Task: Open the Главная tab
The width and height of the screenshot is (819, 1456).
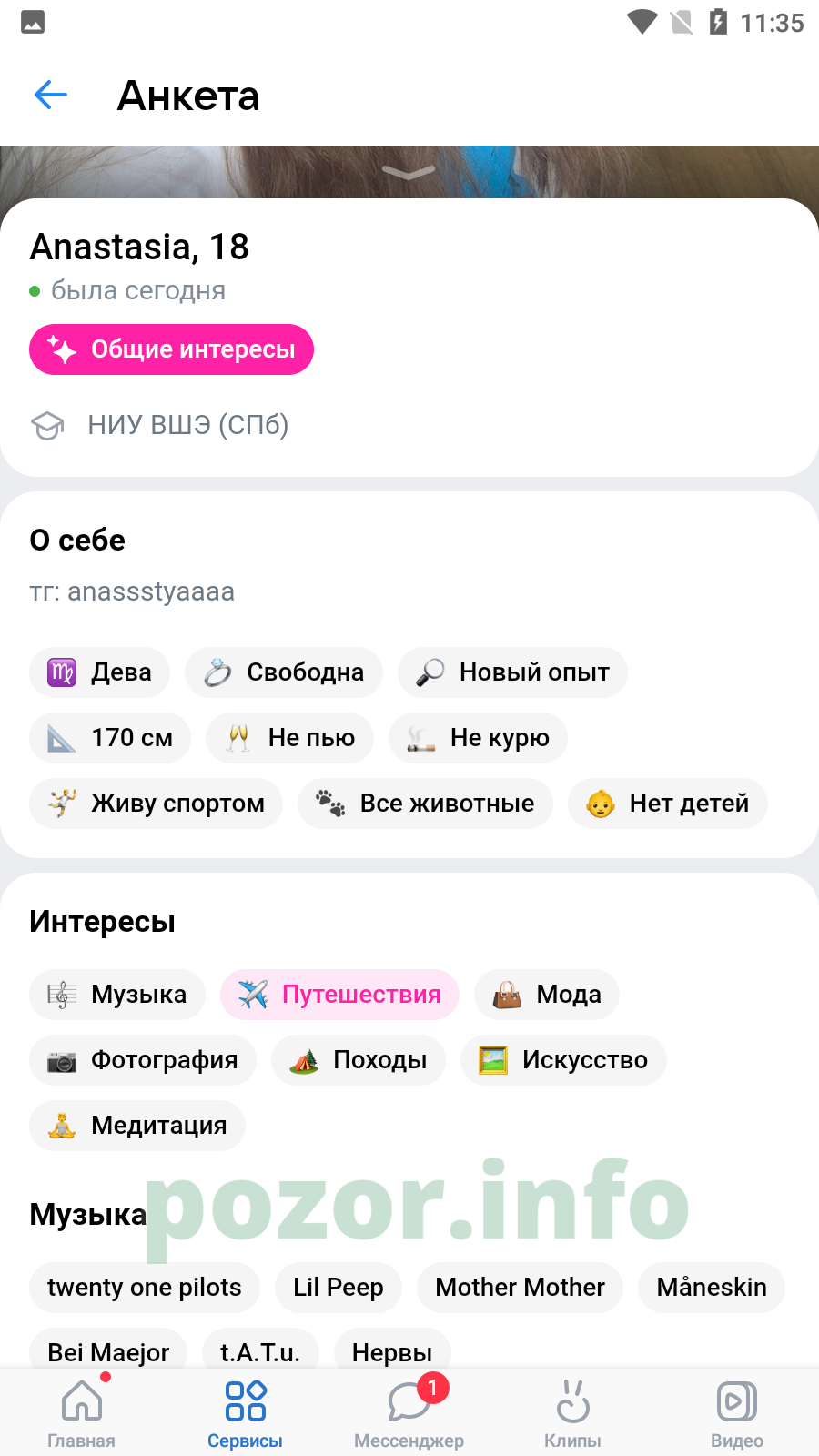Action: pos(82,1413)
